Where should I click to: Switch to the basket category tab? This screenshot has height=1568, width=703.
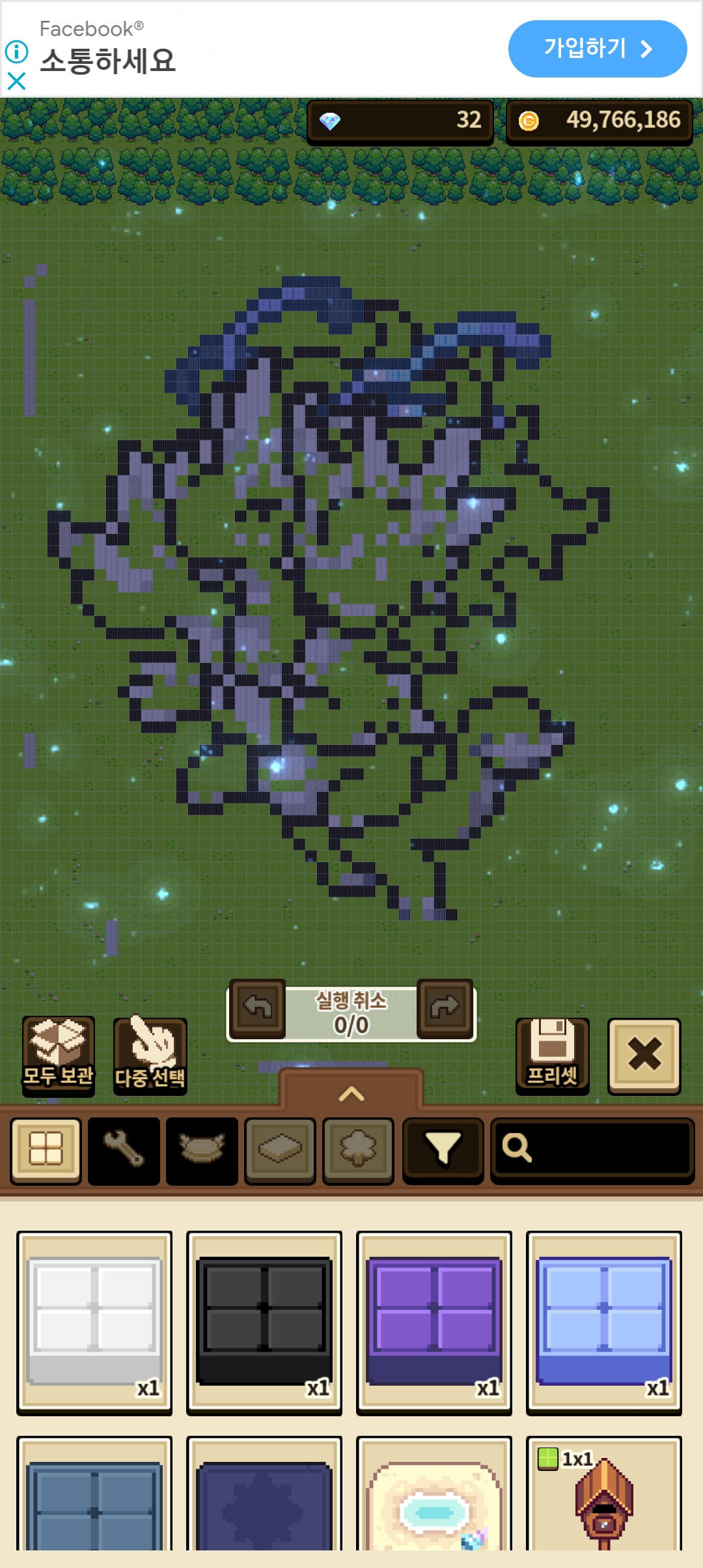(x=202, y=1150)
